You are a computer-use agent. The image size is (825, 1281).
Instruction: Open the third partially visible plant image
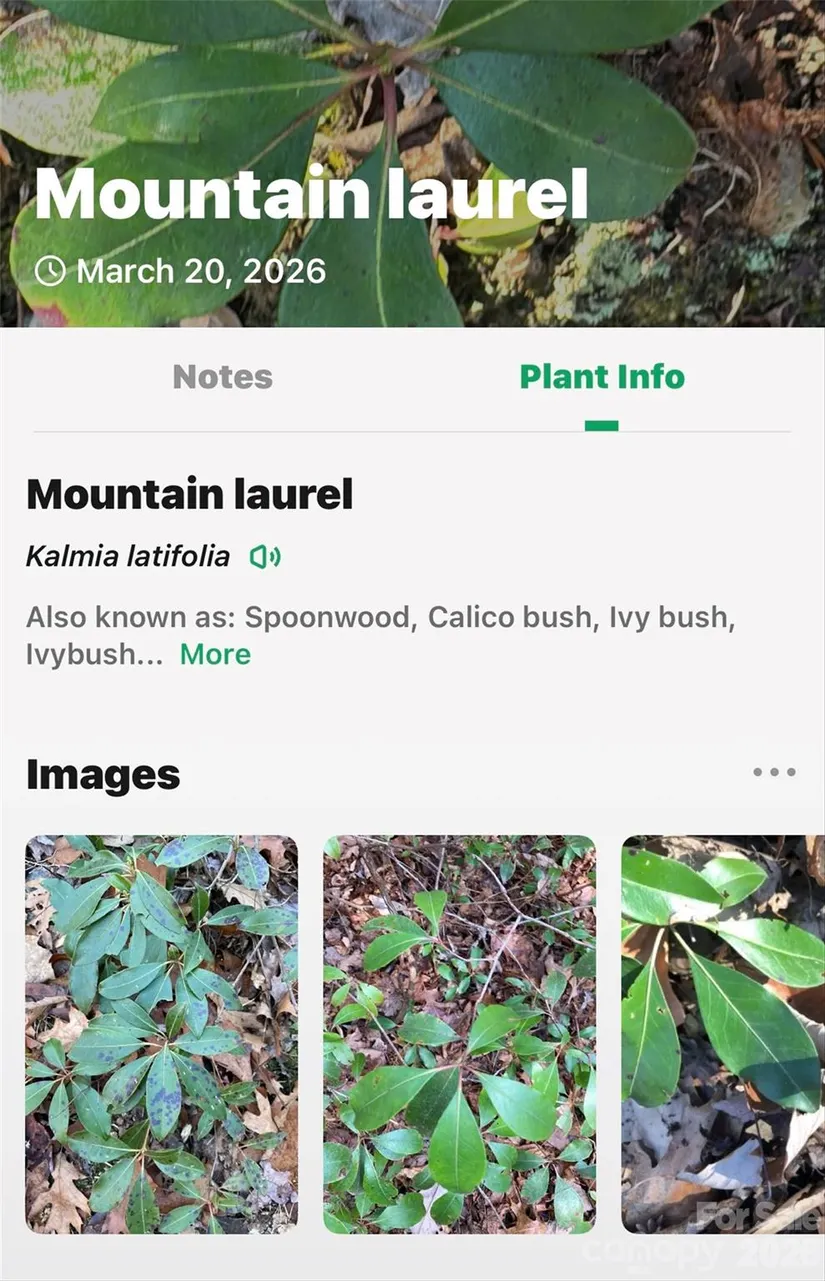[x=722, y=1034]
